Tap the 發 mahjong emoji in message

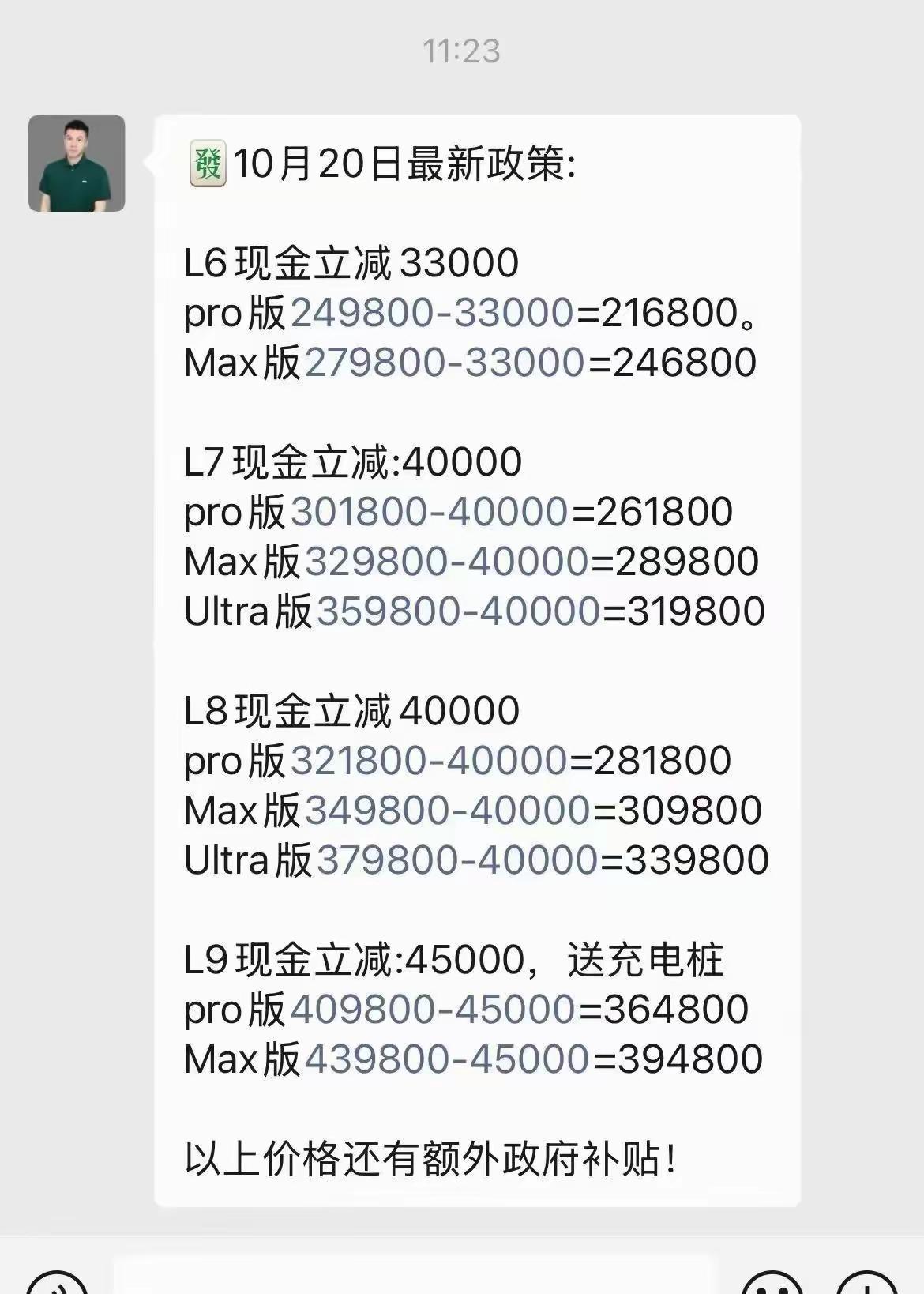(207, 162)
